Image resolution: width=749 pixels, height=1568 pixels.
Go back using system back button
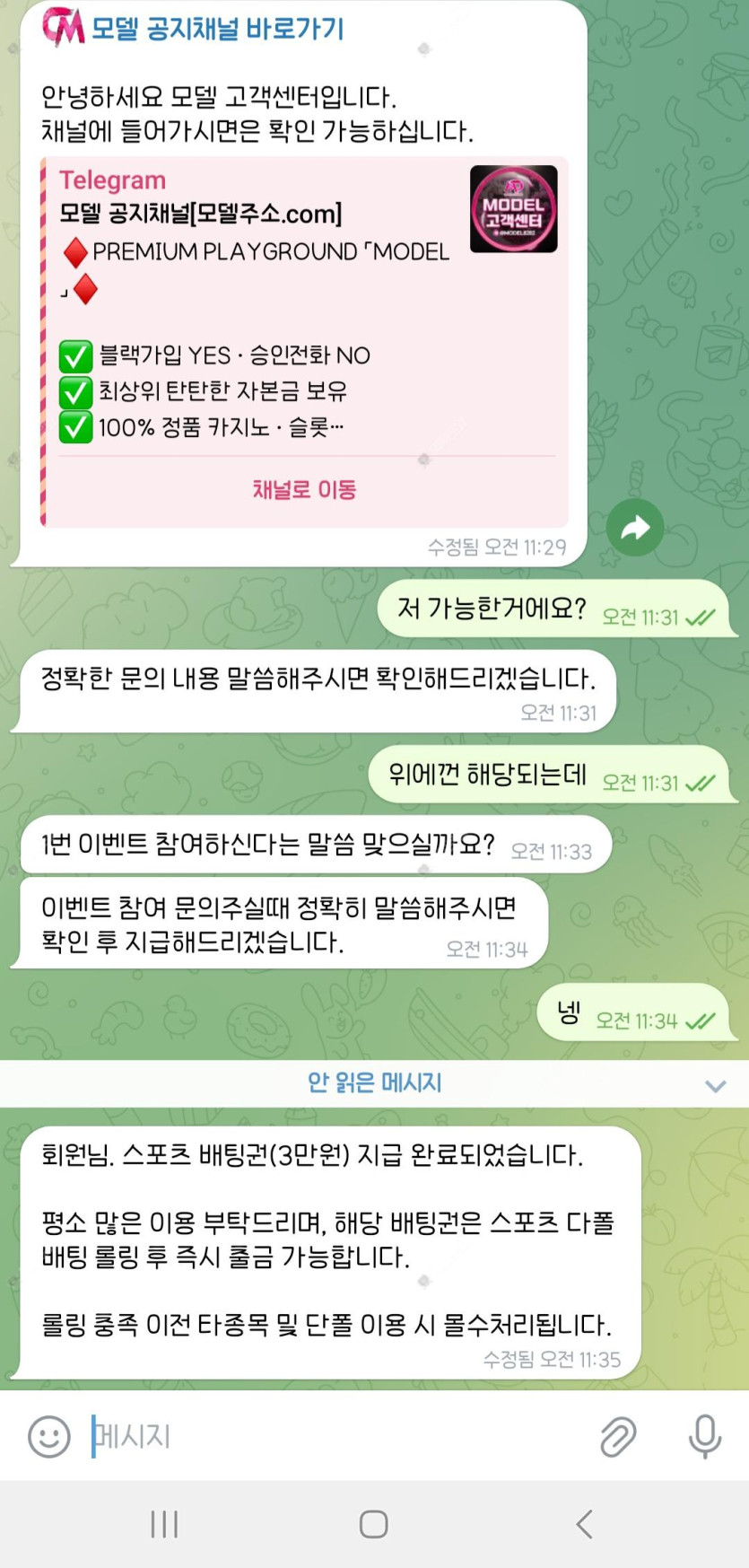(x=585, y=1524)
